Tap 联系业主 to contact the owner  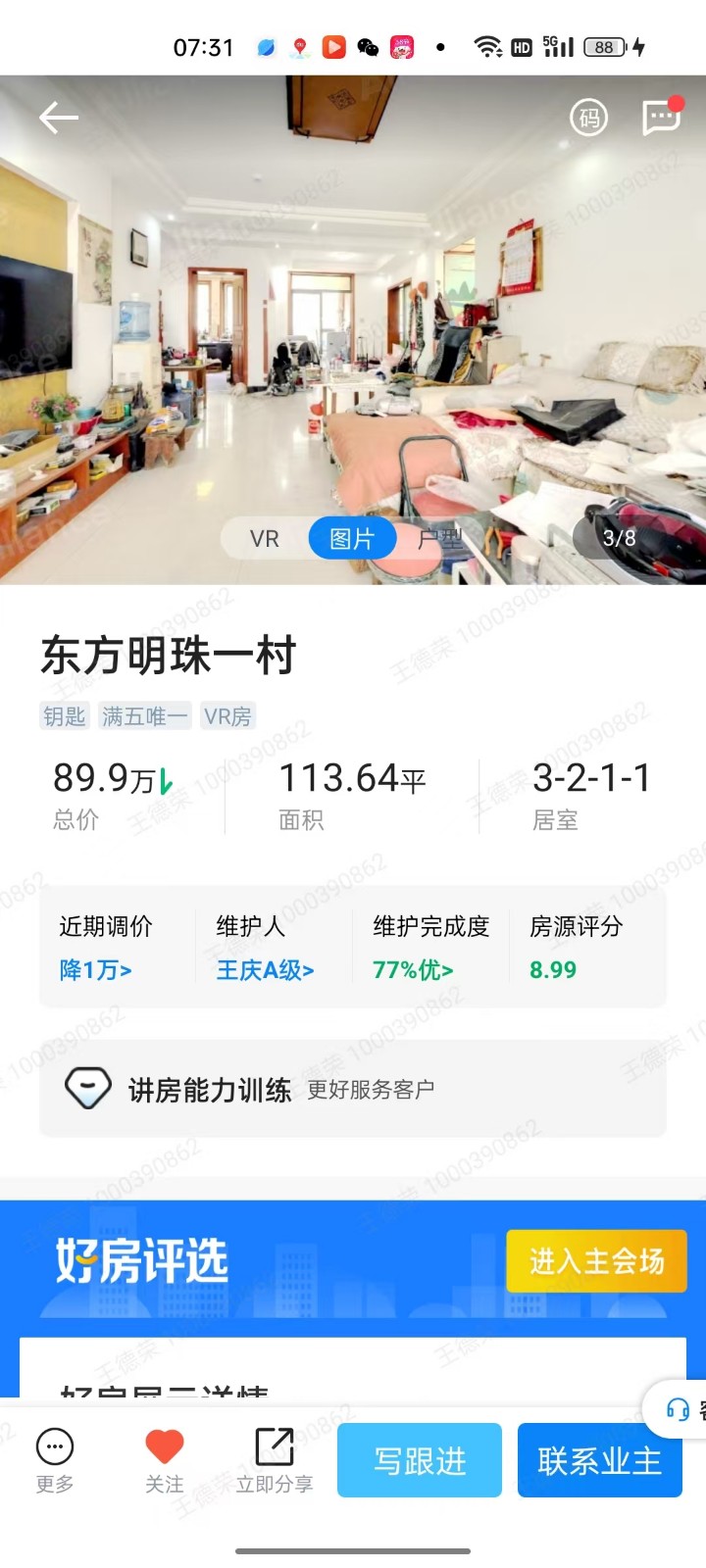pos(600,1460)
